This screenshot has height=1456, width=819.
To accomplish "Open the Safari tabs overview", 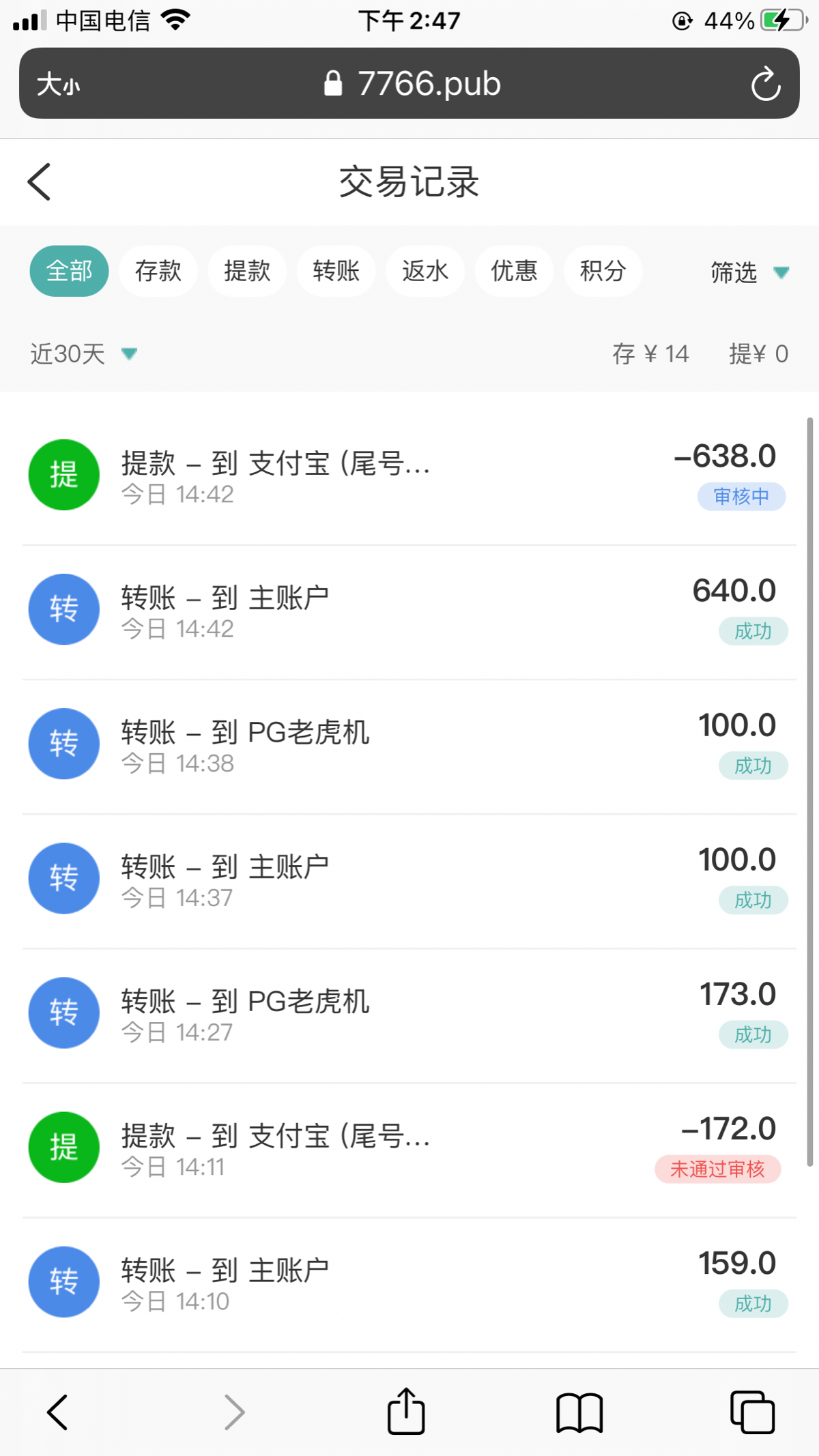I will click(752, 1412).
